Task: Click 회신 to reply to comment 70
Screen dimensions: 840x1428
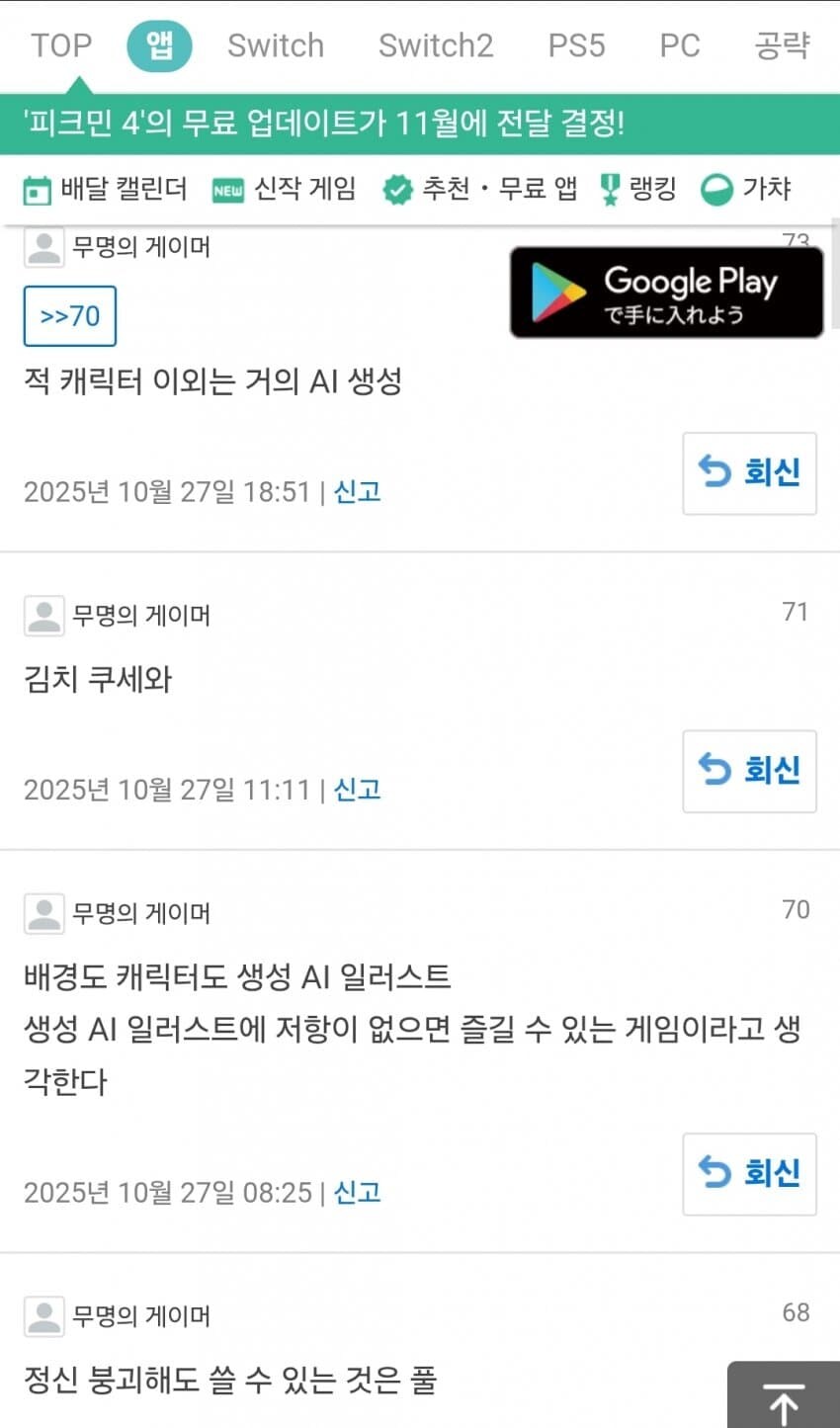Action: click(x=749, y=1174)
